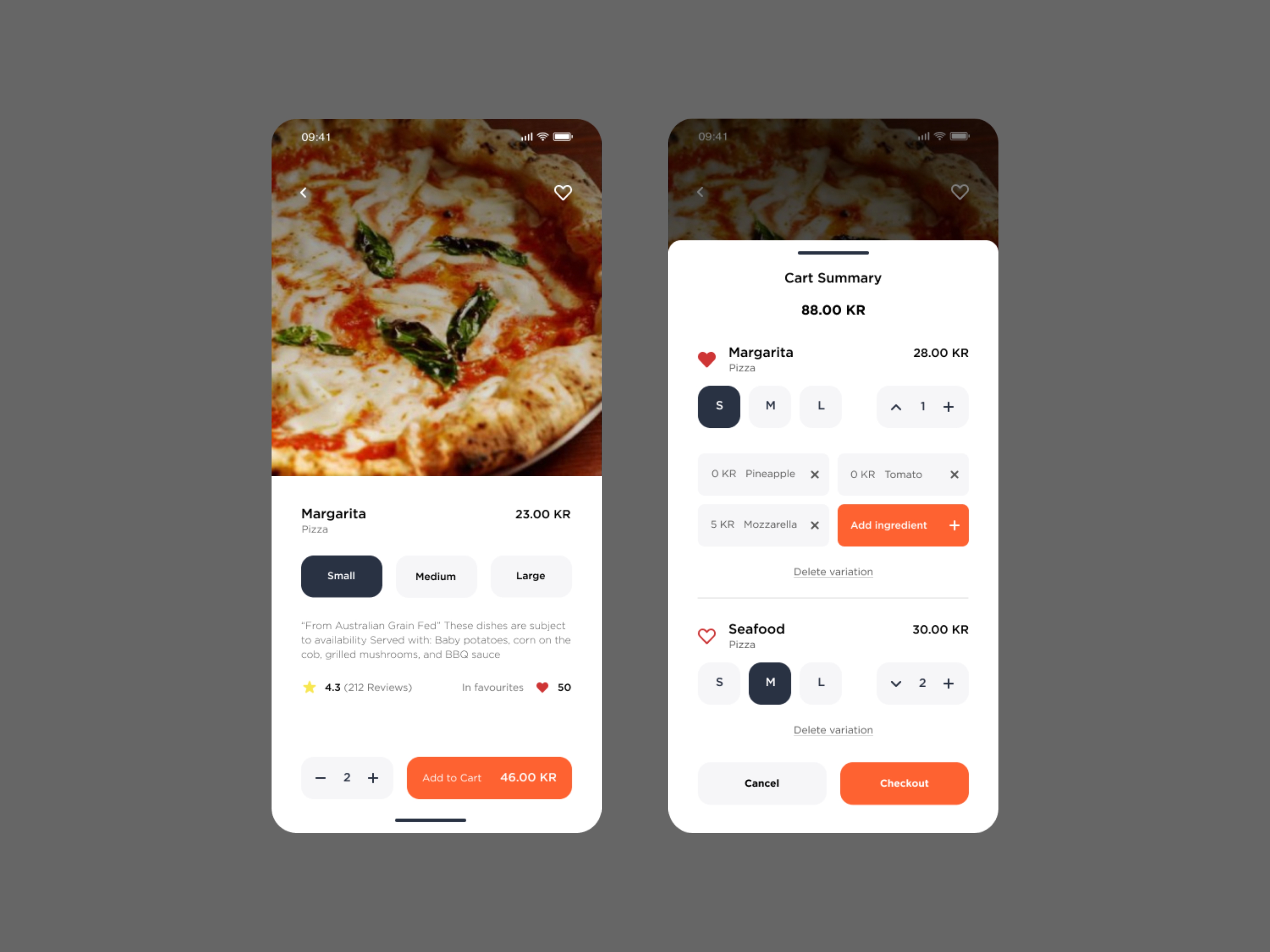Remove the Pineapple ingredient
Screen dimensions: 1270x952
(815, 474)
